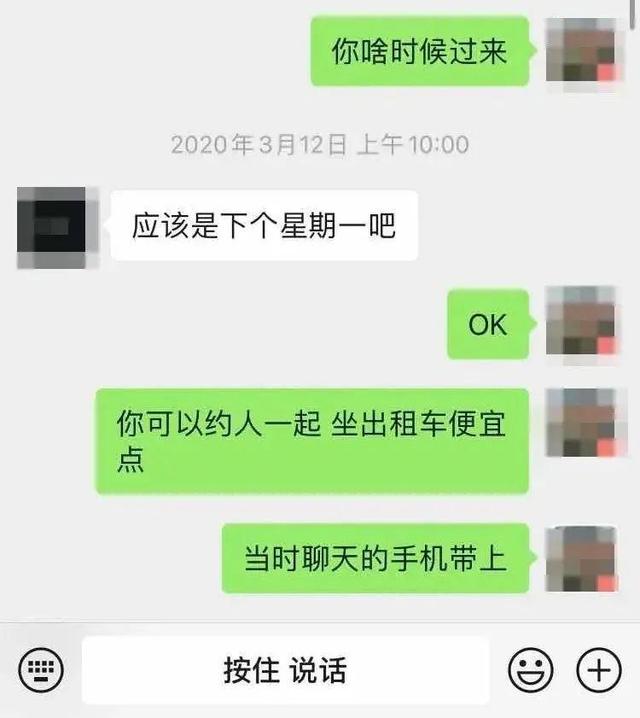Open the avatar beside 应该是下个星期一吧
The width and height of the screenshot is (640, 718).
pos(52,226)
